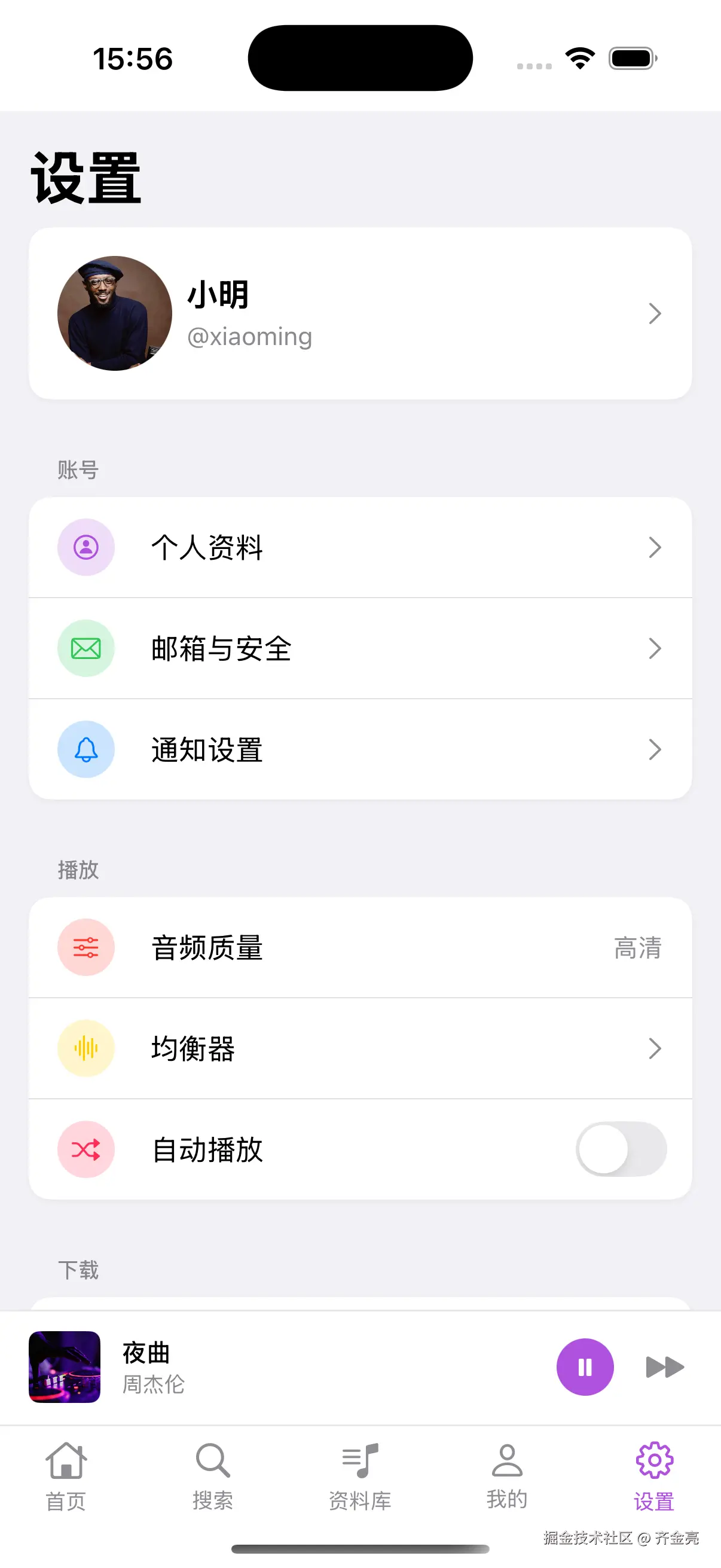Expand the 小明 profile card chevron
Viewport: 721px width, 1568px height.
pyautogui.click(x=655, y=313)
